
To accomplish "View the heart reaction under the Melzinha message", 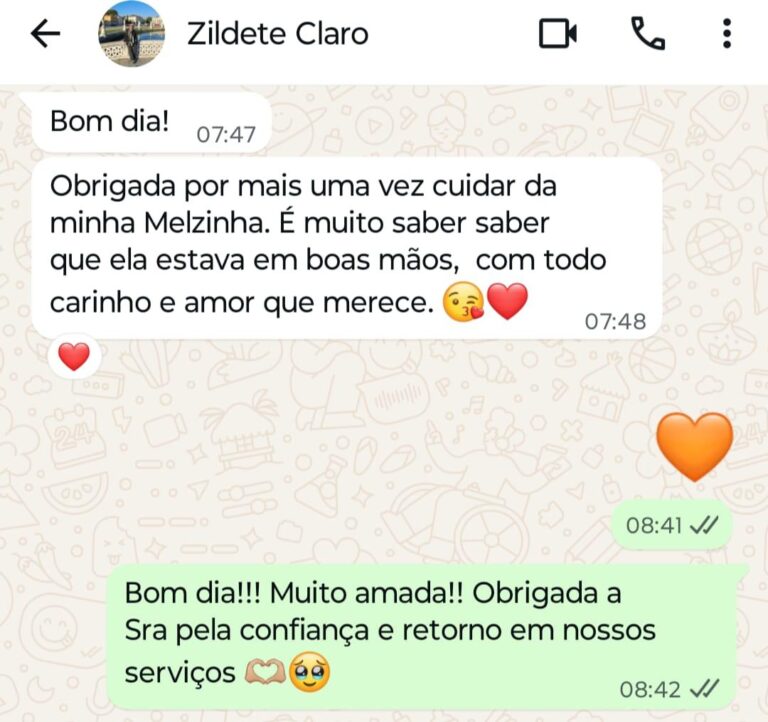I will (x=73, y=356).
